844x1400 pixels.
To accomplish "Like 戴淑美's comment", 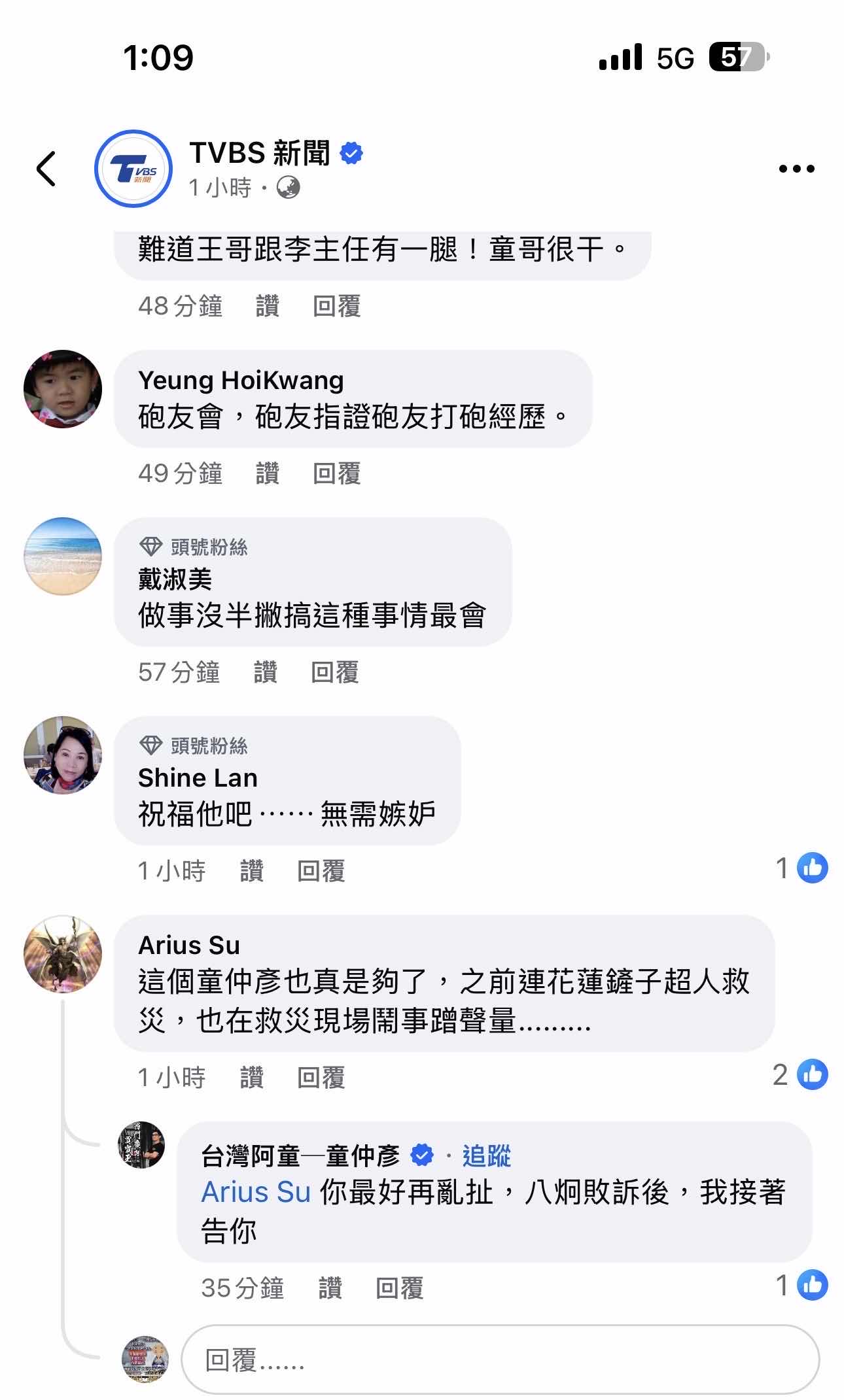I will 265,672.
